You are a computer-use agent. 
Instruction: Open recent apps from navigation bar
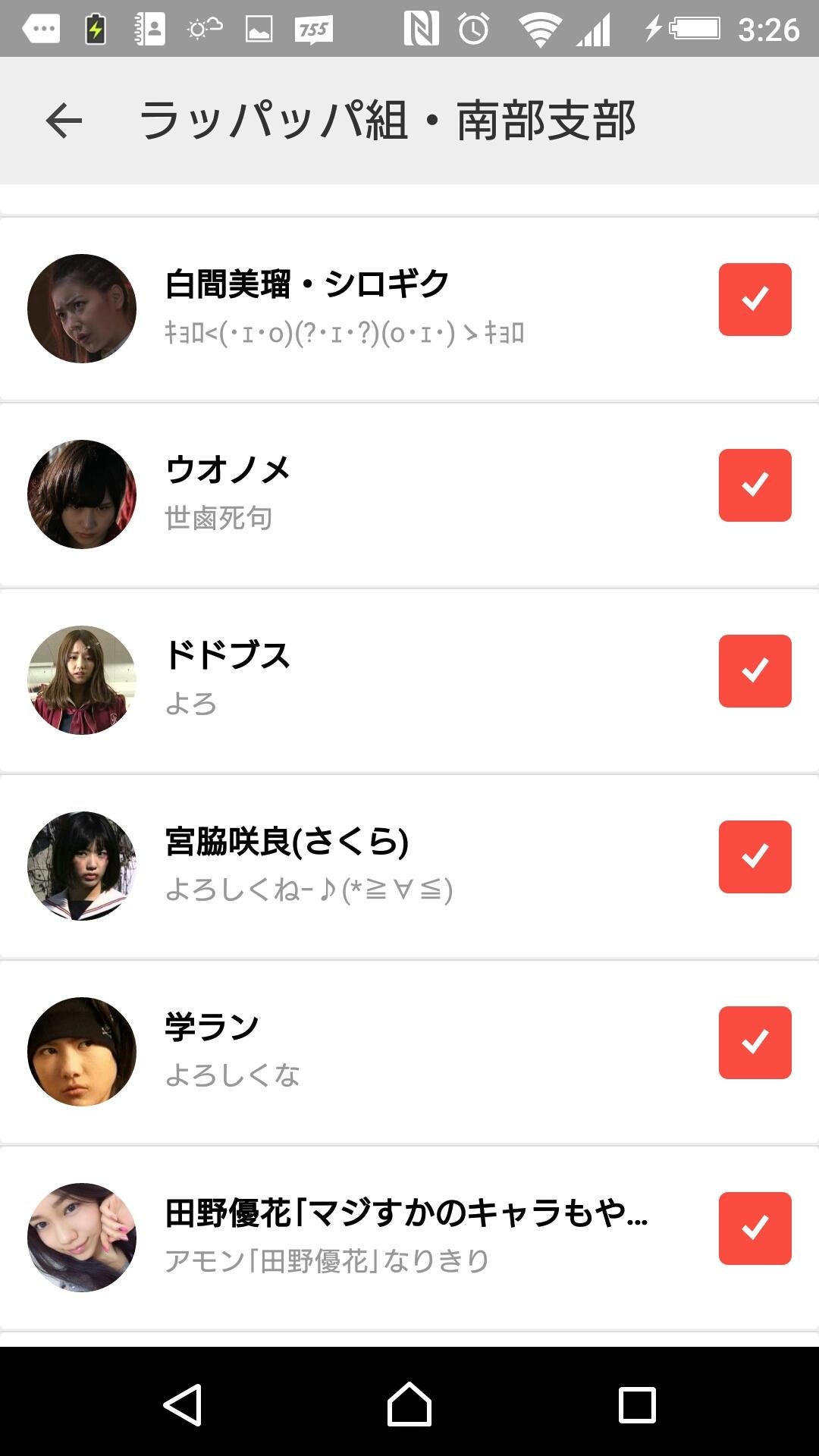coord(637,1404)
